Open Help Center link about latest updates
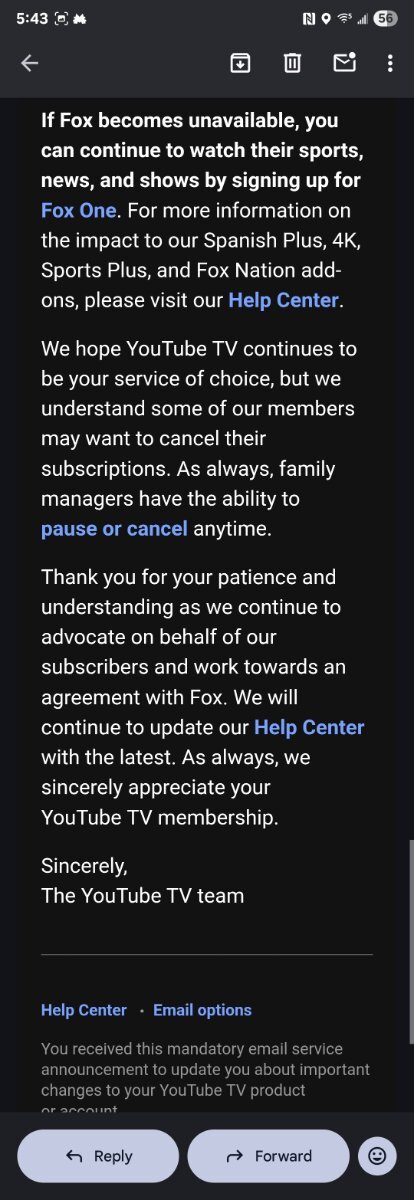Viewport: 414px width, 1200px height. point(309,727)
